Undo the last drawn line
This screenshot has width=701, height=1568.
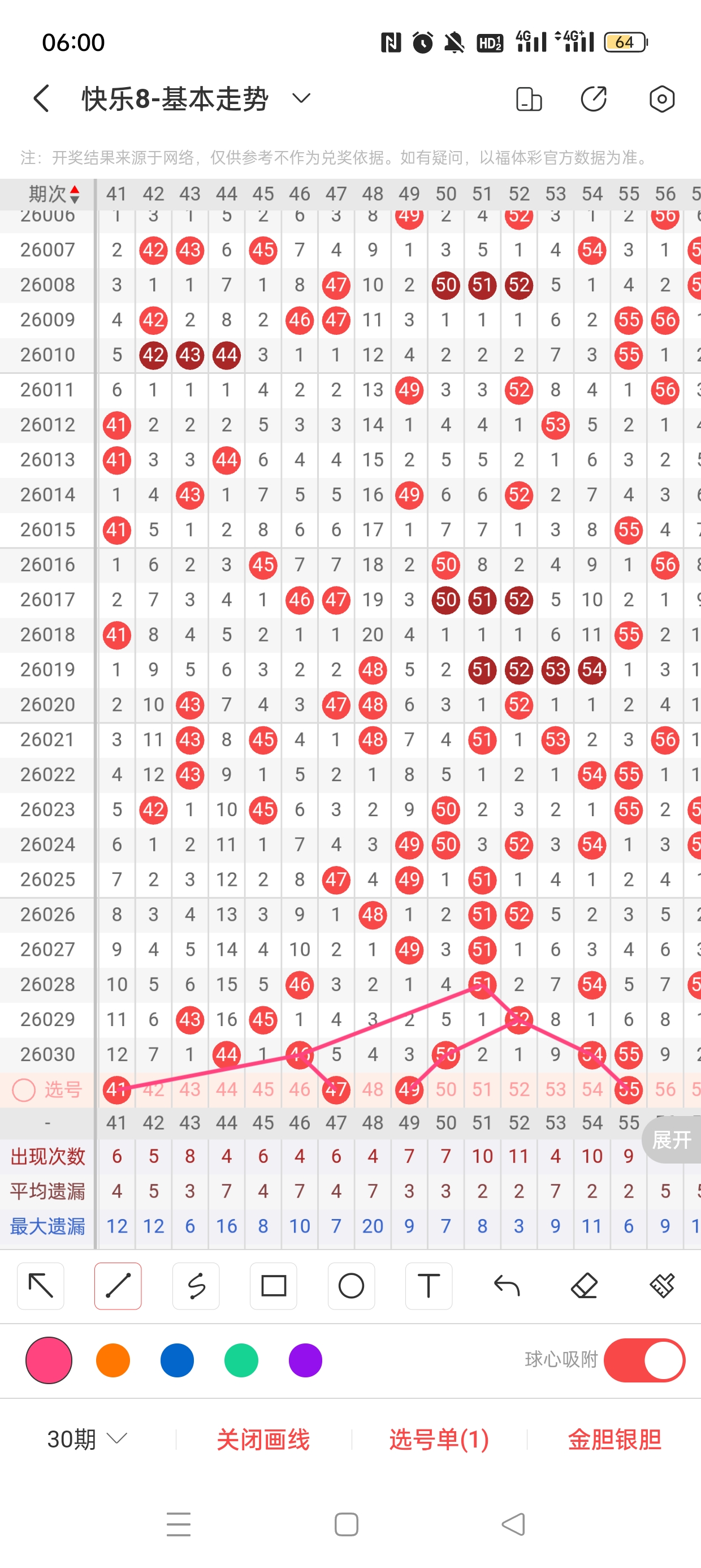tap(507, 1286)
